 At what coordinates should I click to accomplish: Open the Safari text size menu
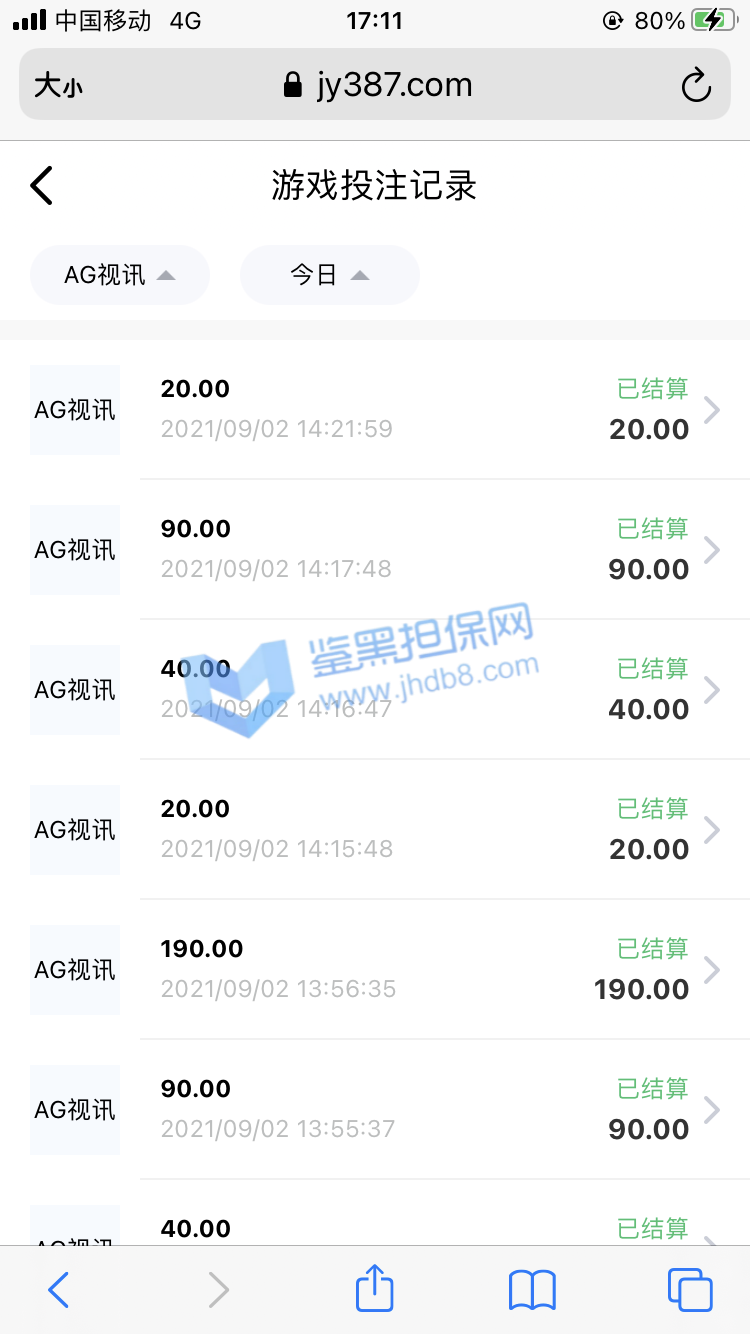[x=59, y=86]
